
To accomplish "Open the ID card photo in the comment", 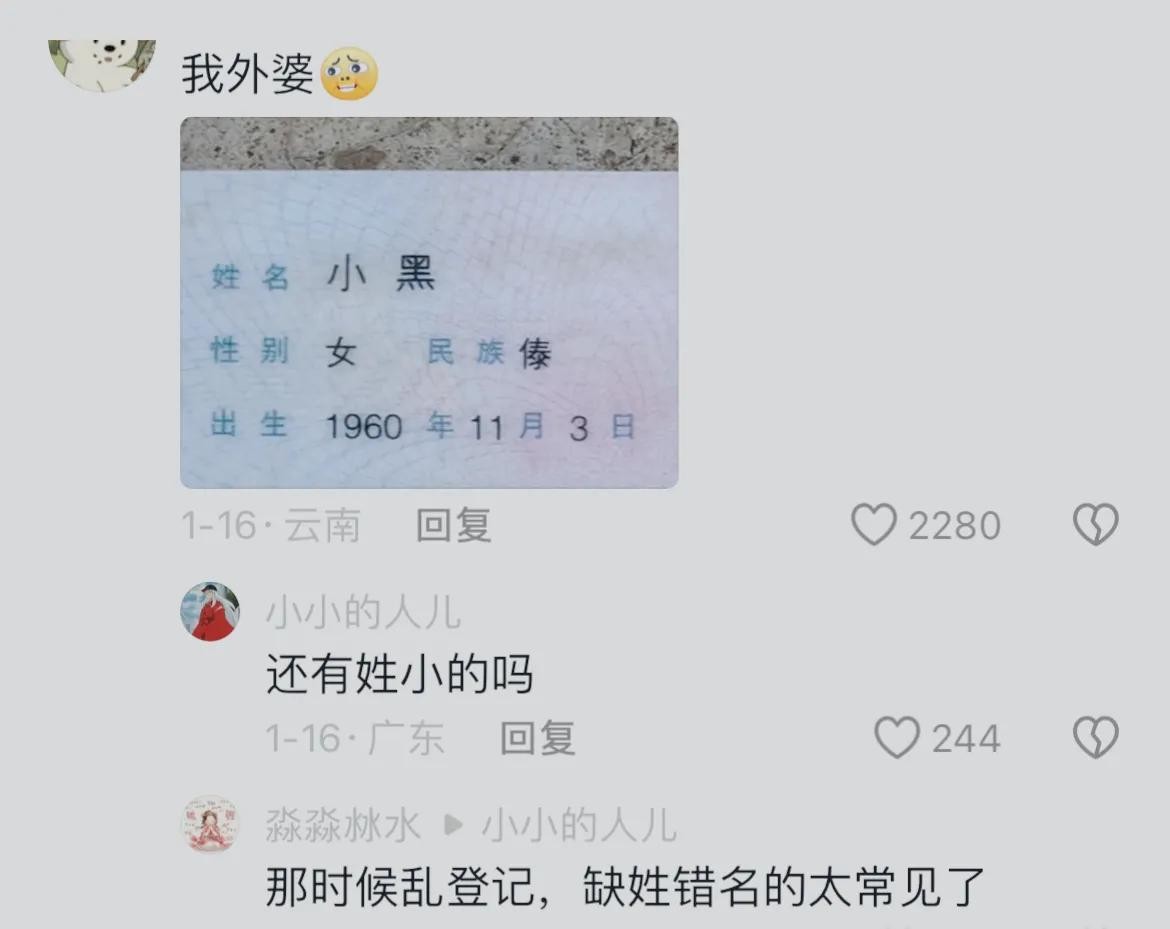I will pos(429,303).
